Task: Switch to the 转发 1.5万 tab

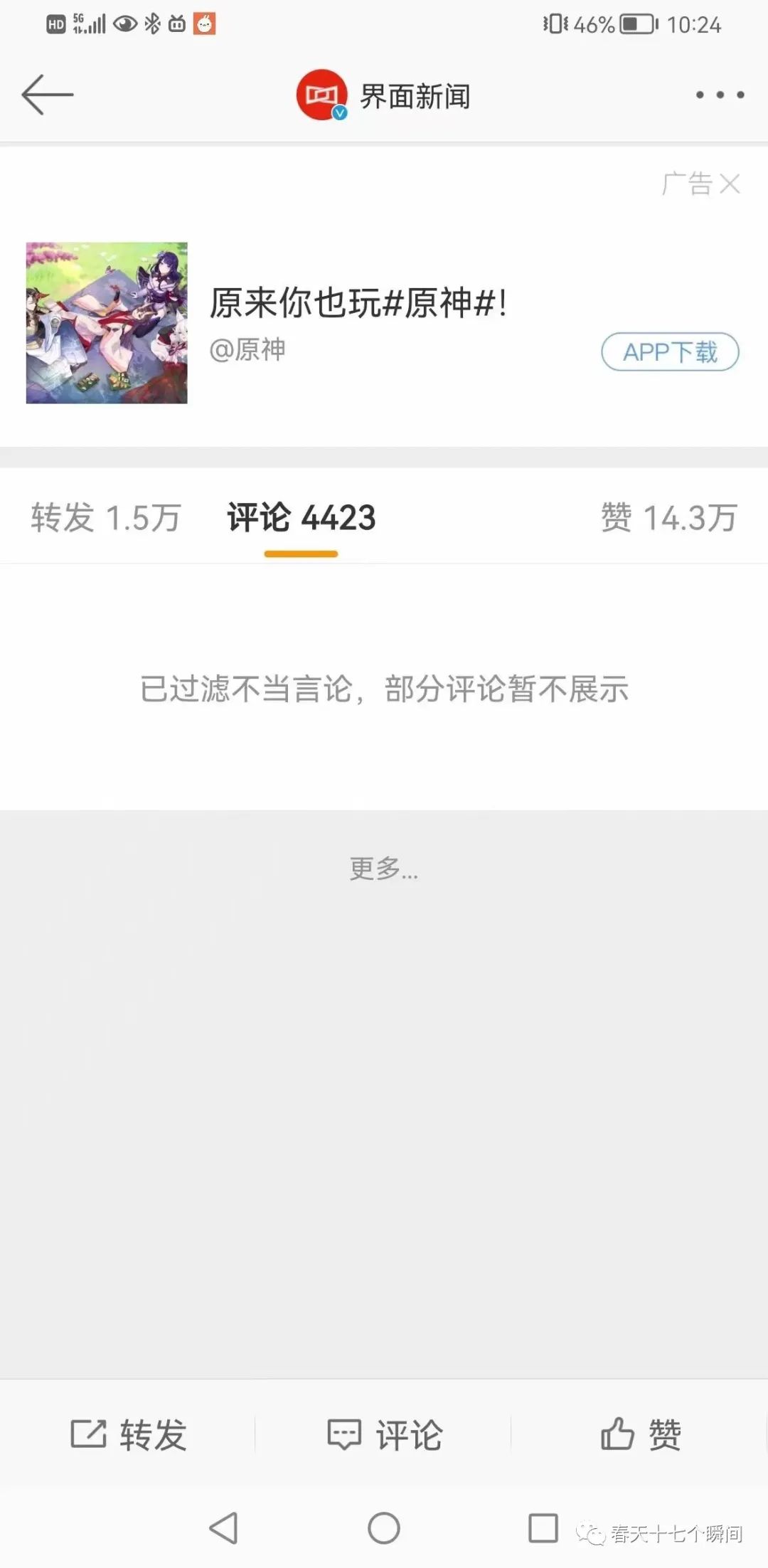Action: coord(105,517)
